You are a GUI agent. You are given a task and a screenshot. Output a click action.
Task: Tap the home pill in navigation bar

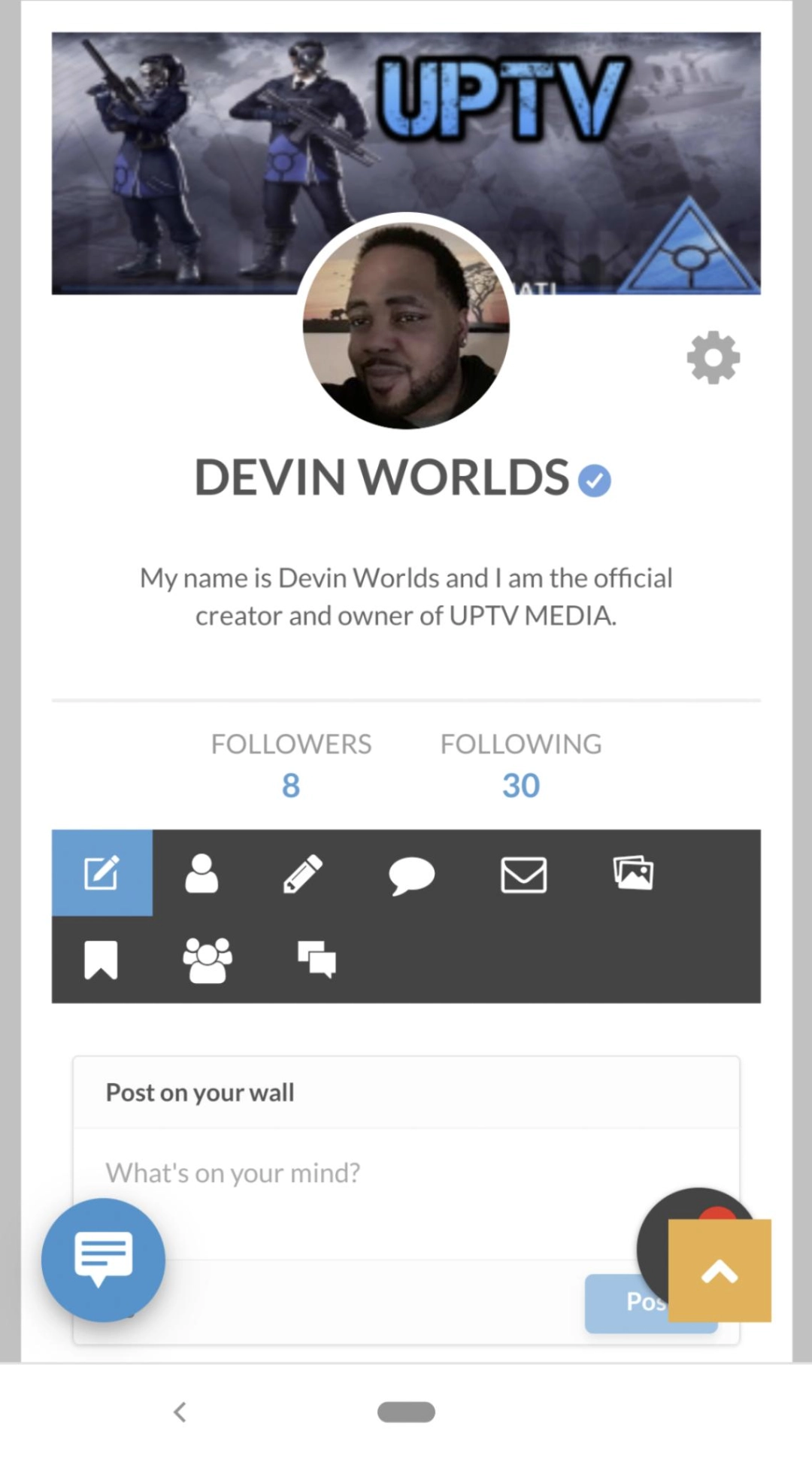point(406,1412)
